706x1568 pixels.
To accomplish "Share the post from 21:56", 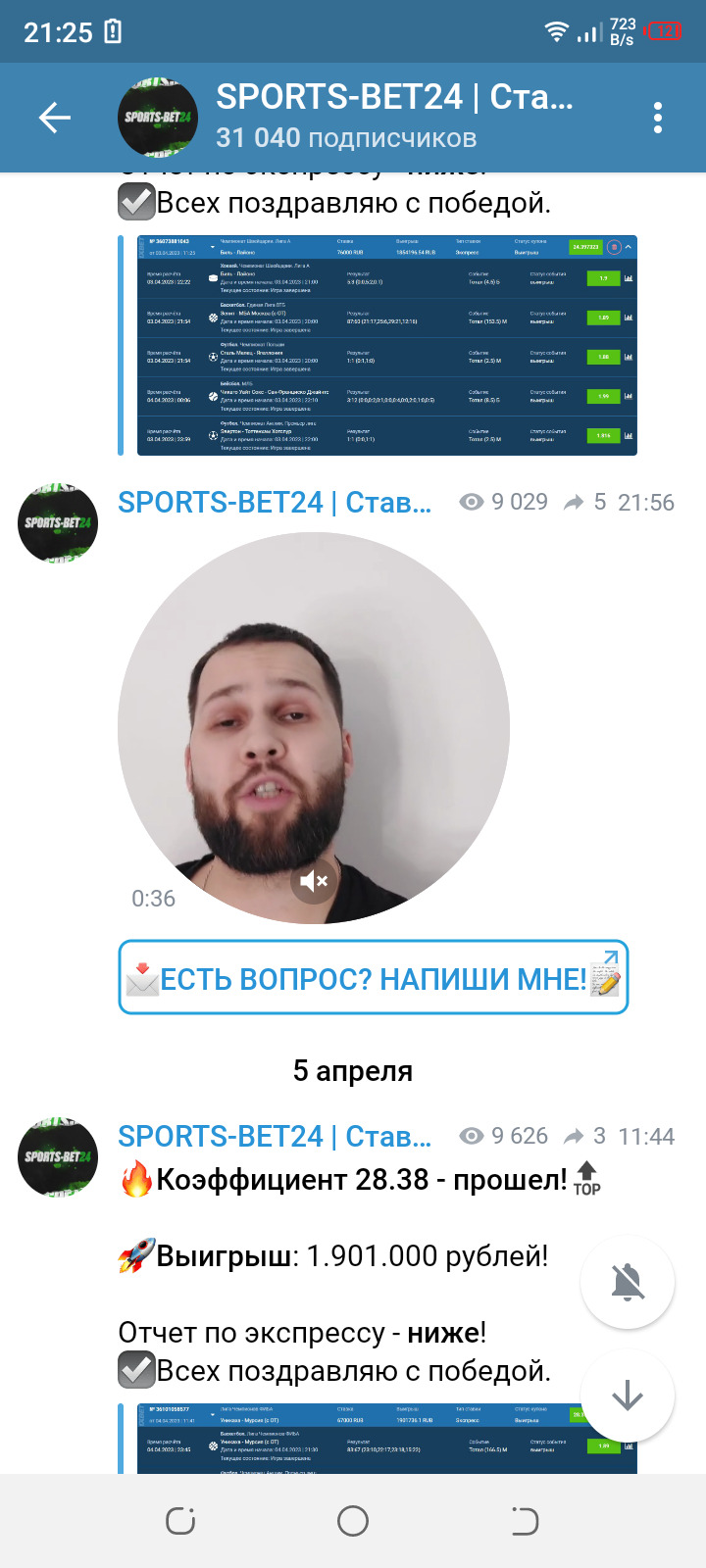I will click(574, 503).
